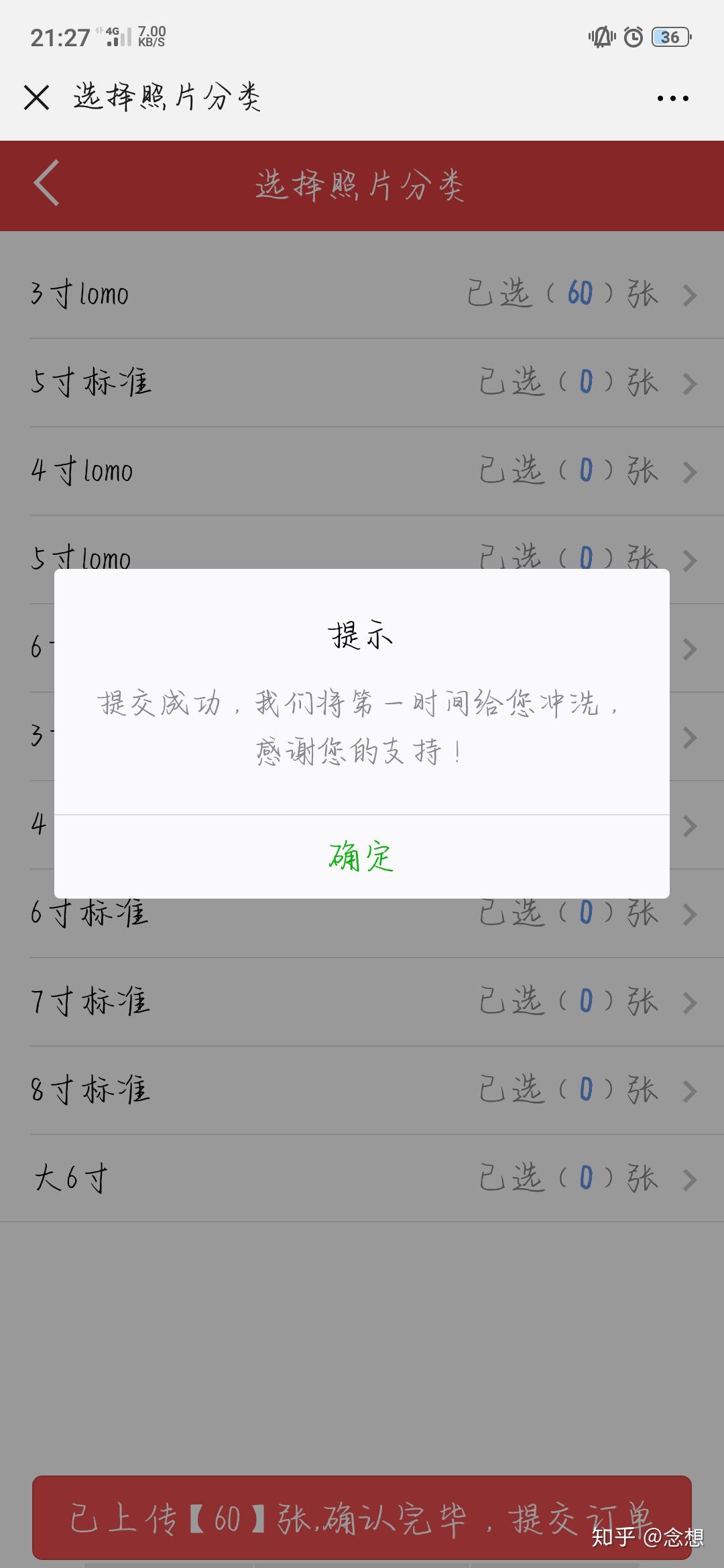Open the three-dot more options menu

pos(673,98)
